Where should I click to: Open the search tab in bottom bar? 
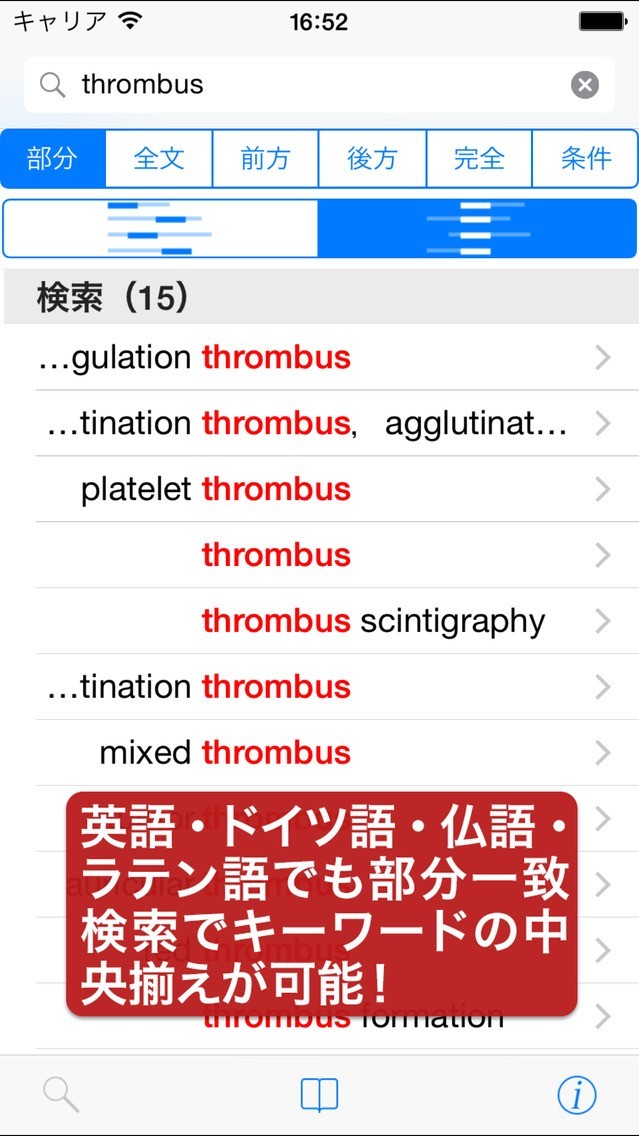[61, 1095]
